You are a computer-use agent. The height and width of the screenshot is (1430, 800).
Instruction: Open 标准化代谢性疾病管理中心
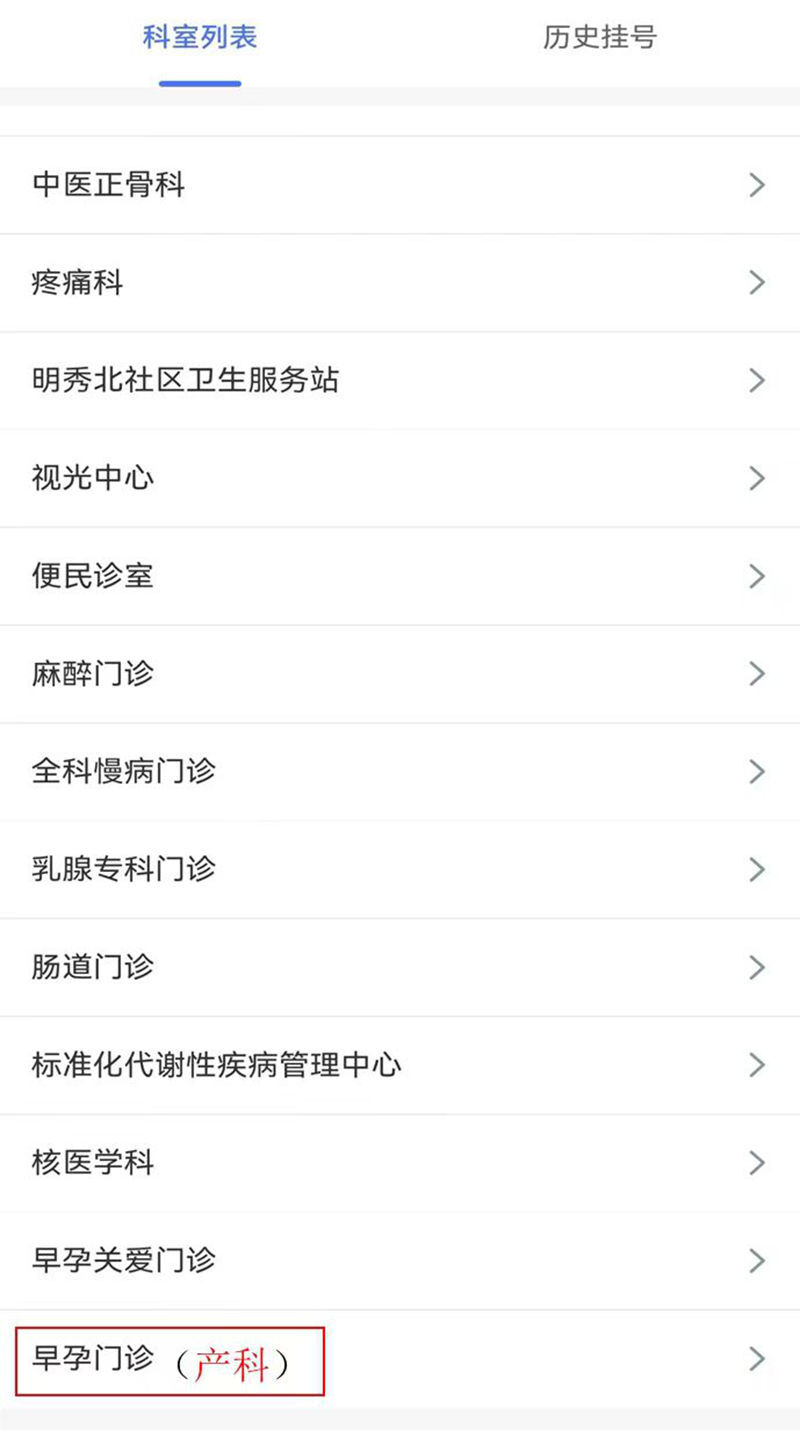pyautogui.click(x=400, y=1067)
